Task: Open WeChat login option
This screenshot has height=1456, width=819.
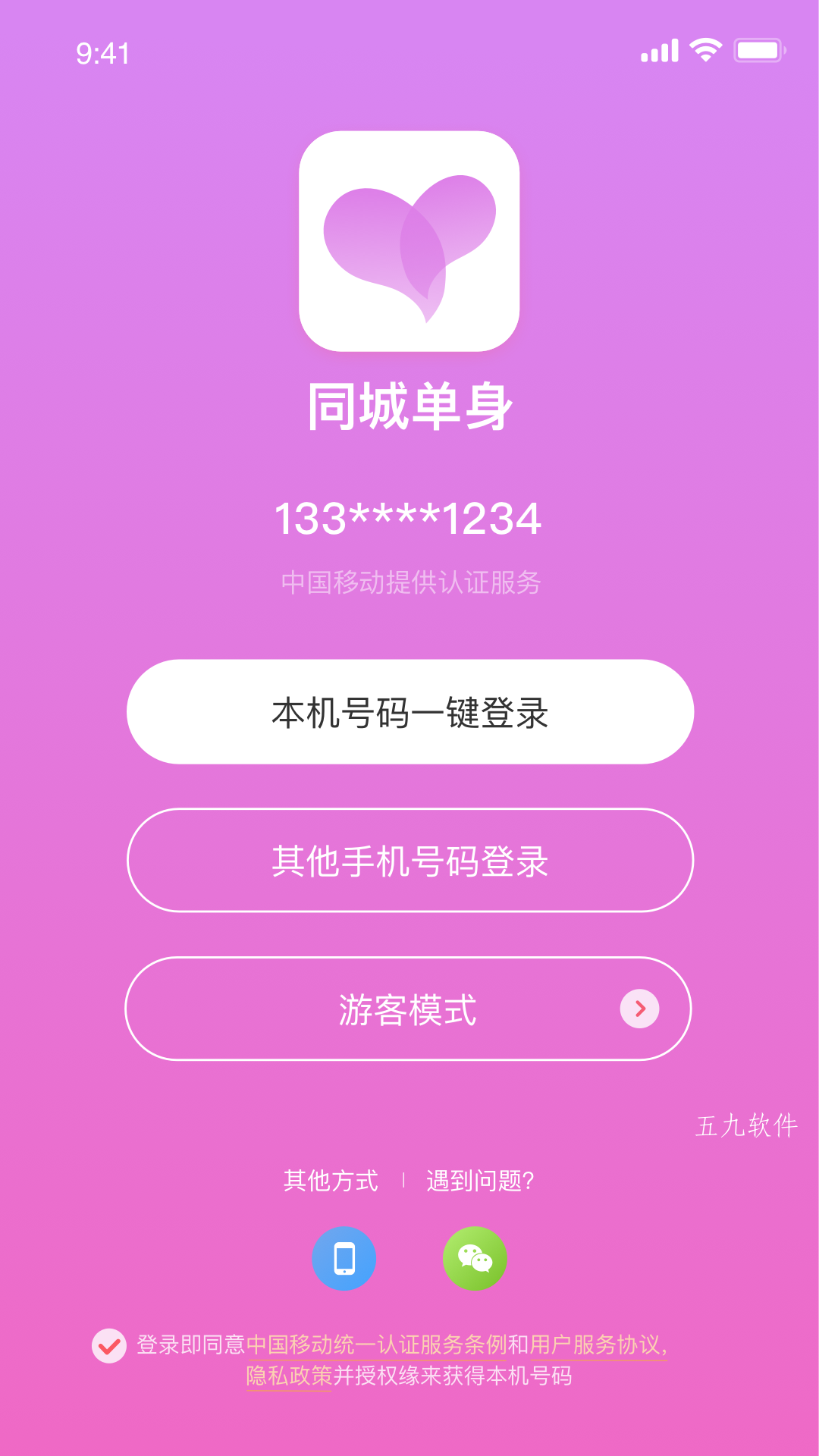Action: pos(476,1258)
